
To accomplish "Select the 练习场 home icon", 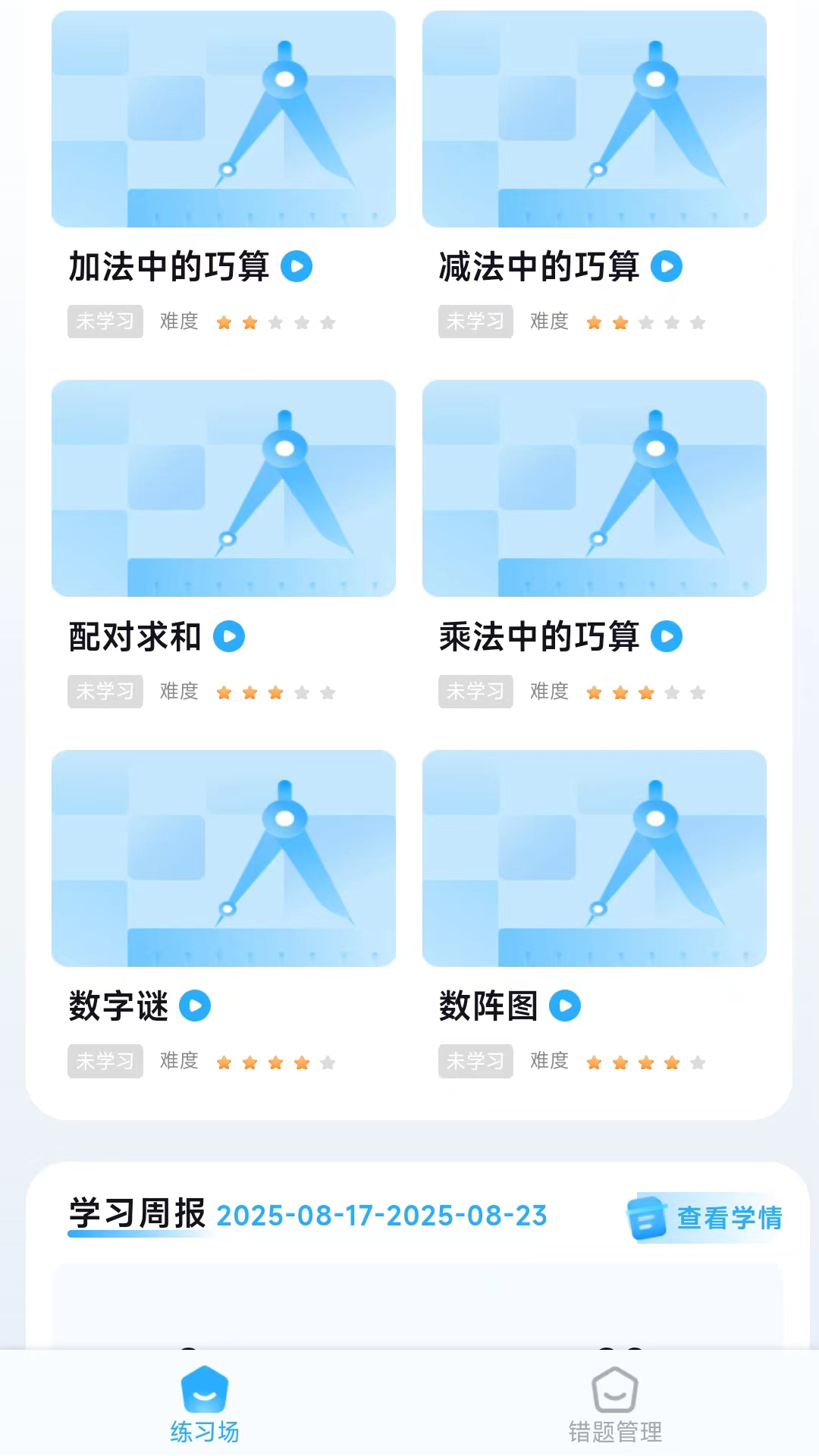I will (x=205, y=1390).
